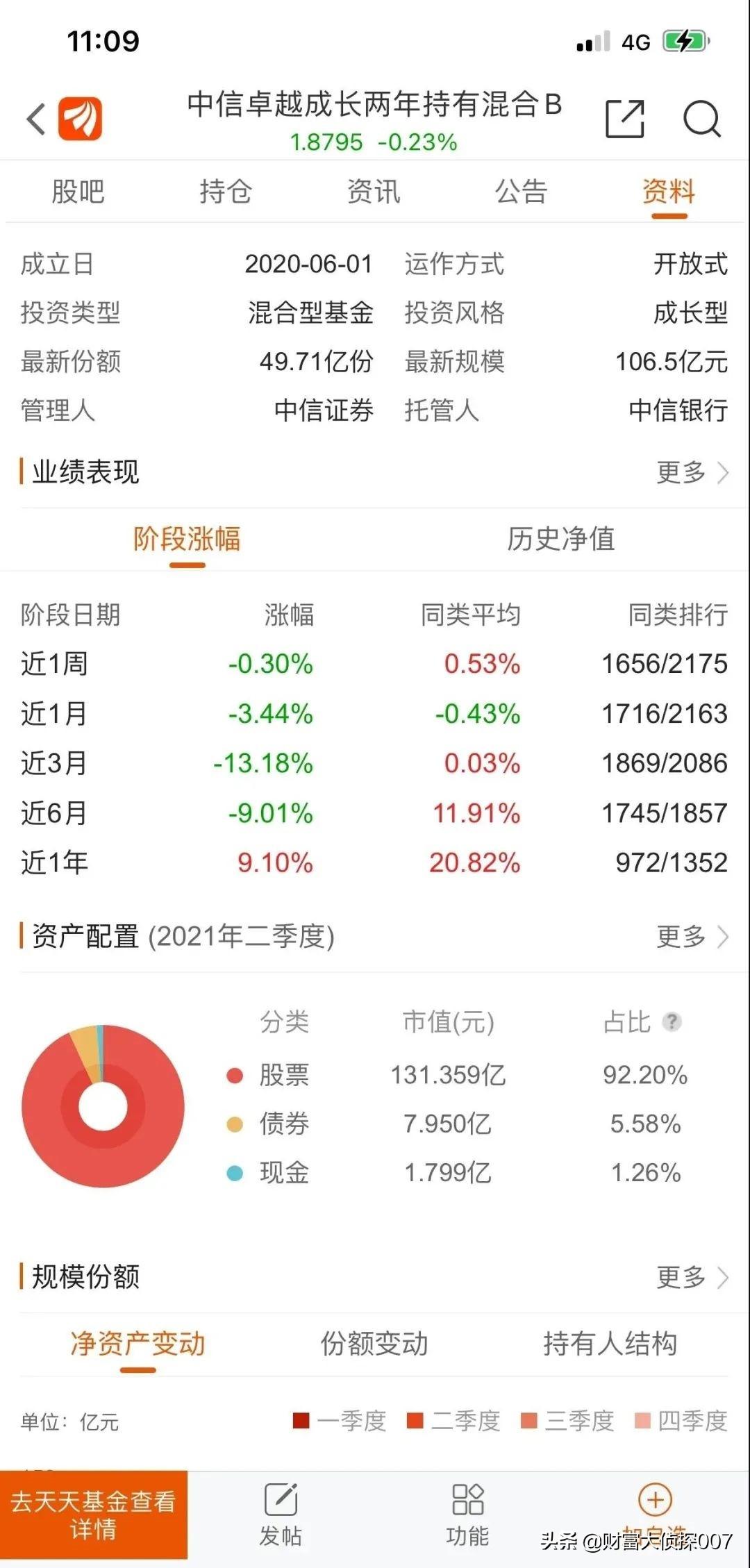The width and height of the screenshot is (750, 1568).
Task: Expand 更多 for 规模份额
Action: [692, 1276]
